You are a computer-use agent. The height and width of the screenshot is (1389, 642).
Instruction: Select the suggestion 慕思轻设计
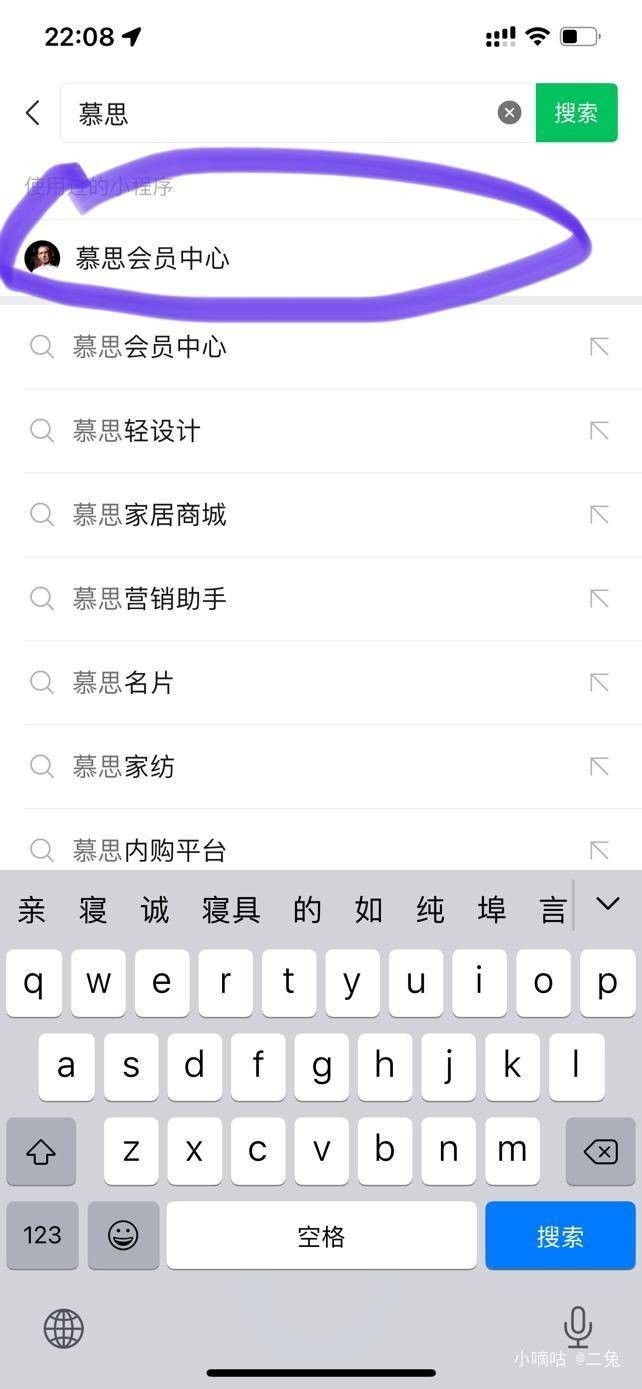(x=321, y=431)
